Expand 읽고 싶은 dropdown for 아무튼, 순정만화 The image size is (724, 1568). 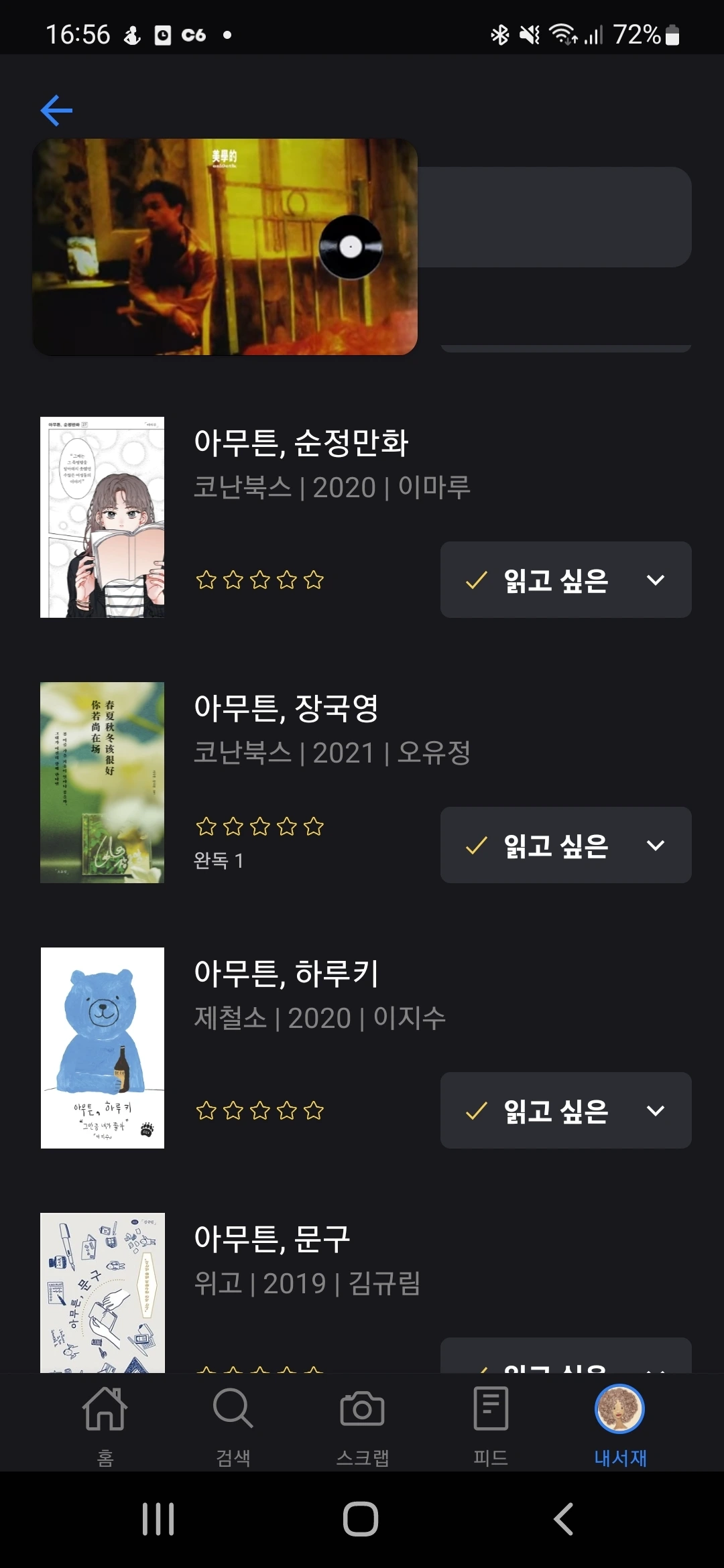coord(566,580)
